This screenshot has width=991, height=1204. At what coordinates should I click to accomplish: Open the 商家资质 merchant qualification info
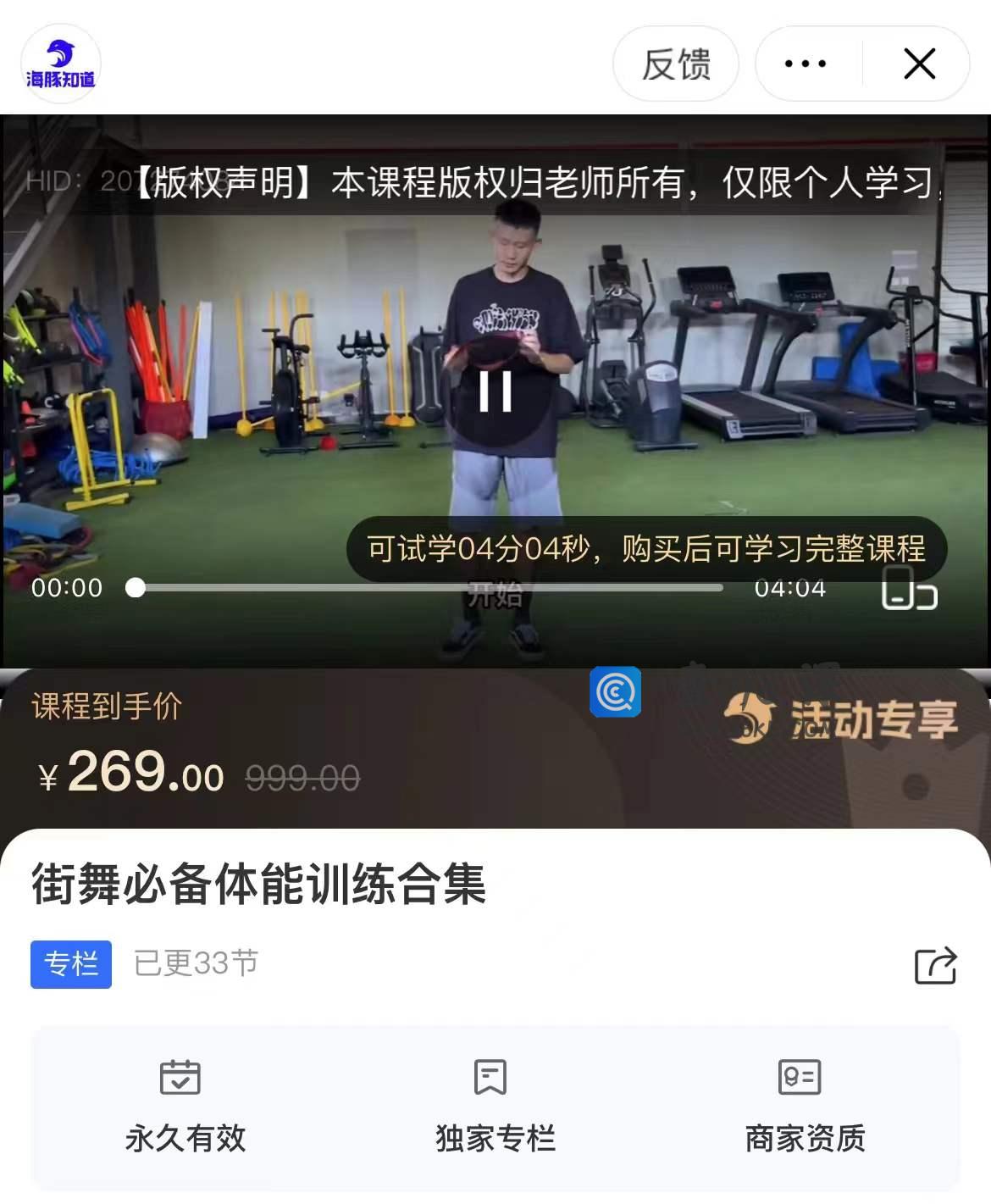pos(805,1106)
